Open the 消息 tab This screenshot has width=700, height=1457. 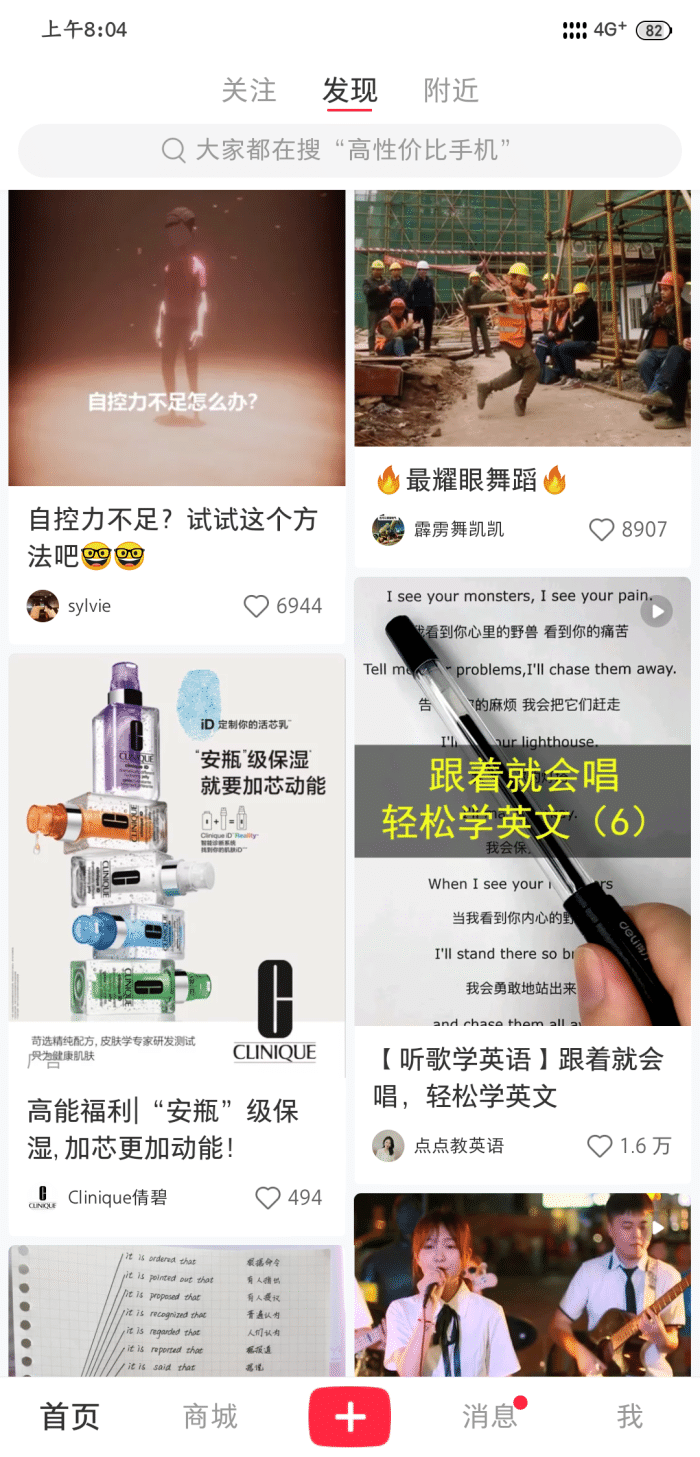point(489,1417)
